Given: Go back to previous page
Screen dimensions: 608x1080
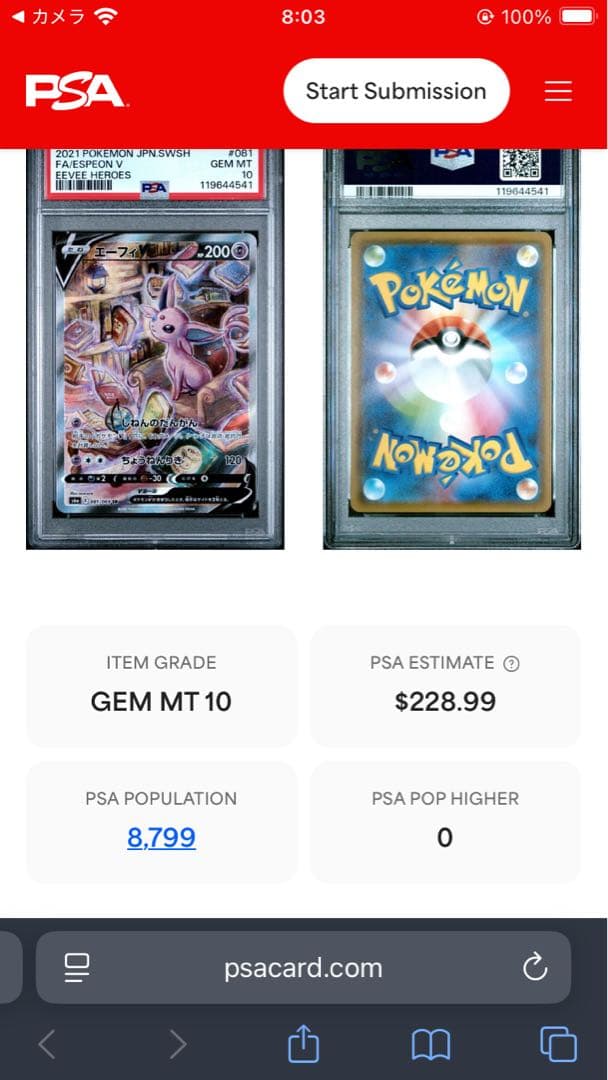Looking at the screenshot, I should (46, 1045).
